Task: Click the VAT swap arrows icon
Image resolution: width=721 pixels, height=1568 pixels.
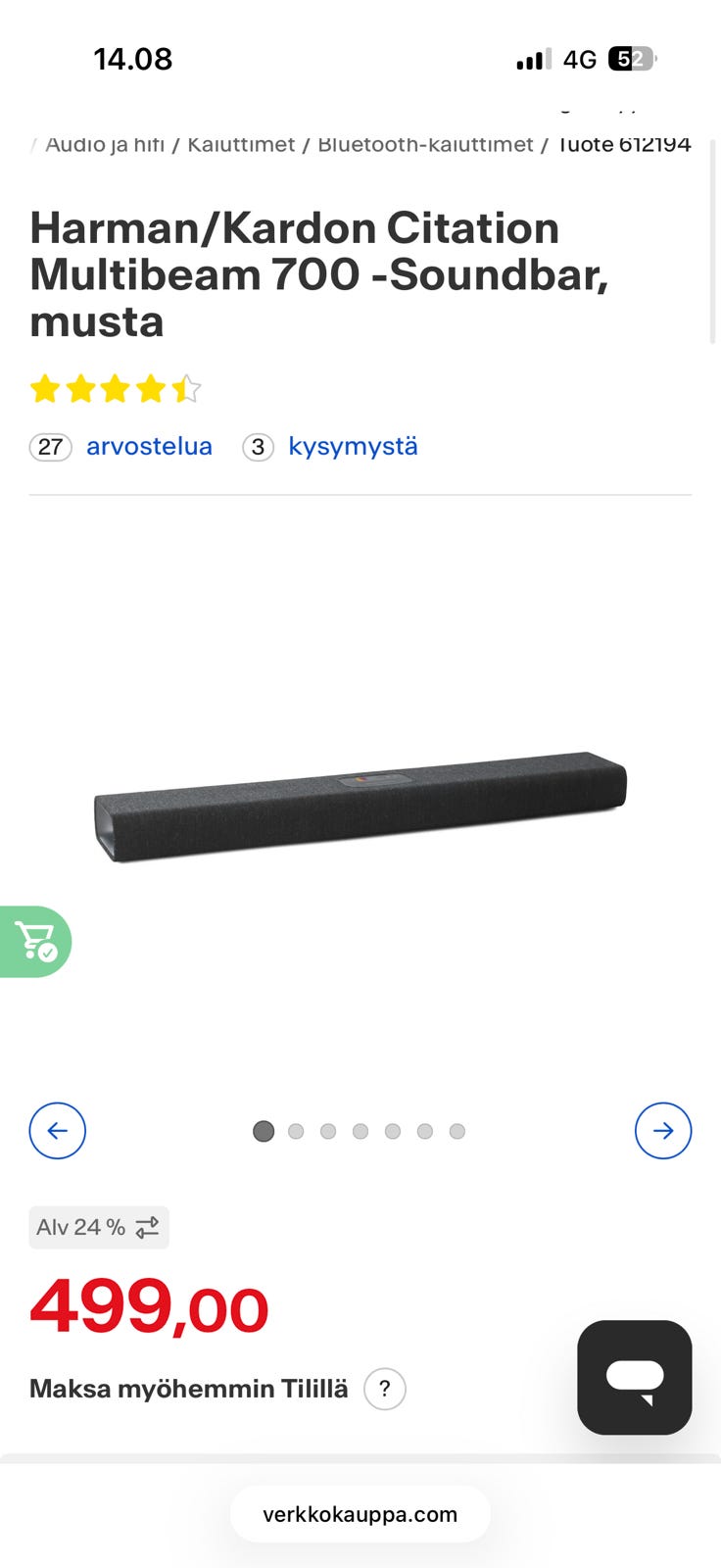Action: point(147,1226)
